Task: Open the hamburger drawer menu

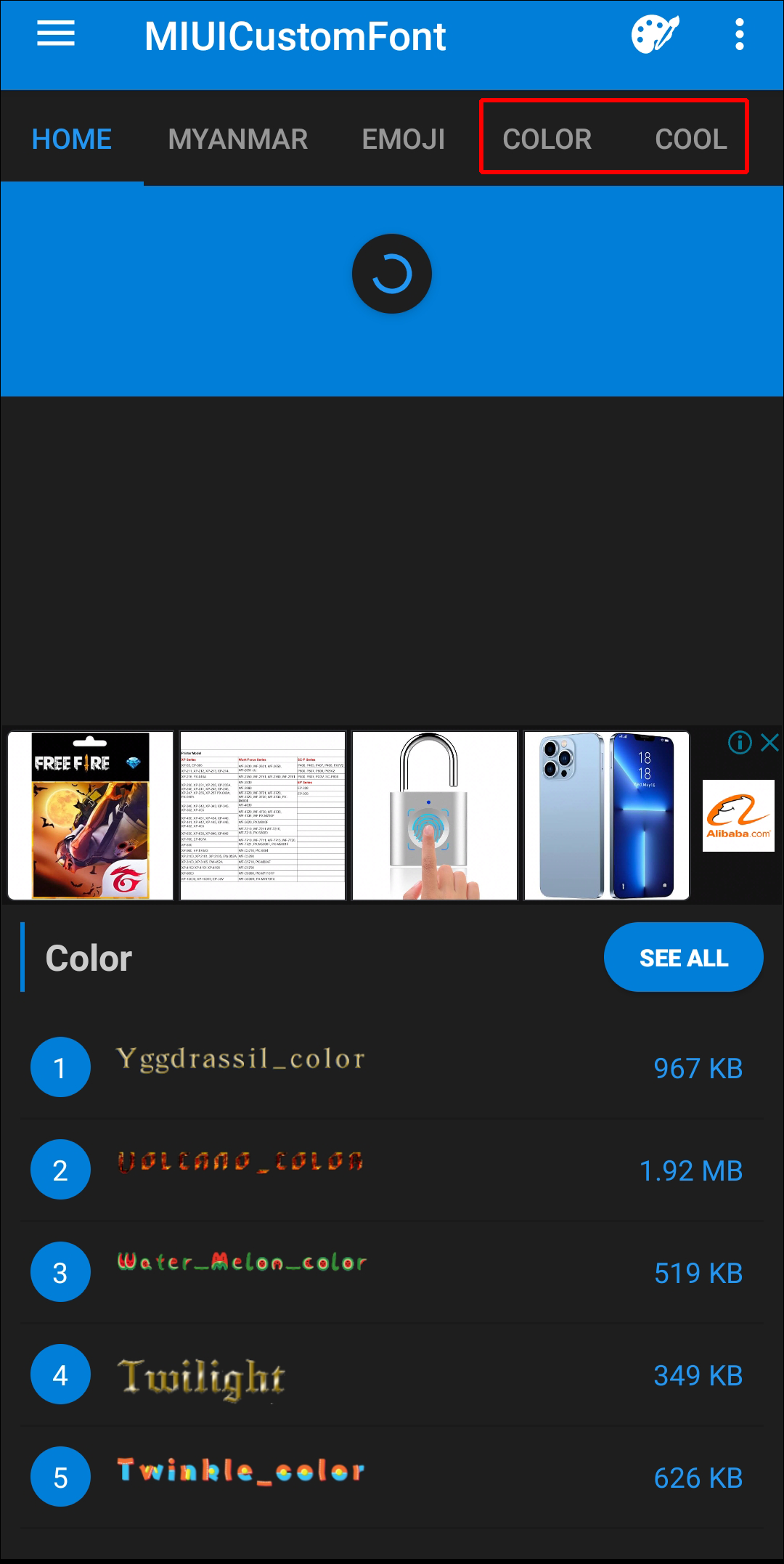Action: coord(56,34)
